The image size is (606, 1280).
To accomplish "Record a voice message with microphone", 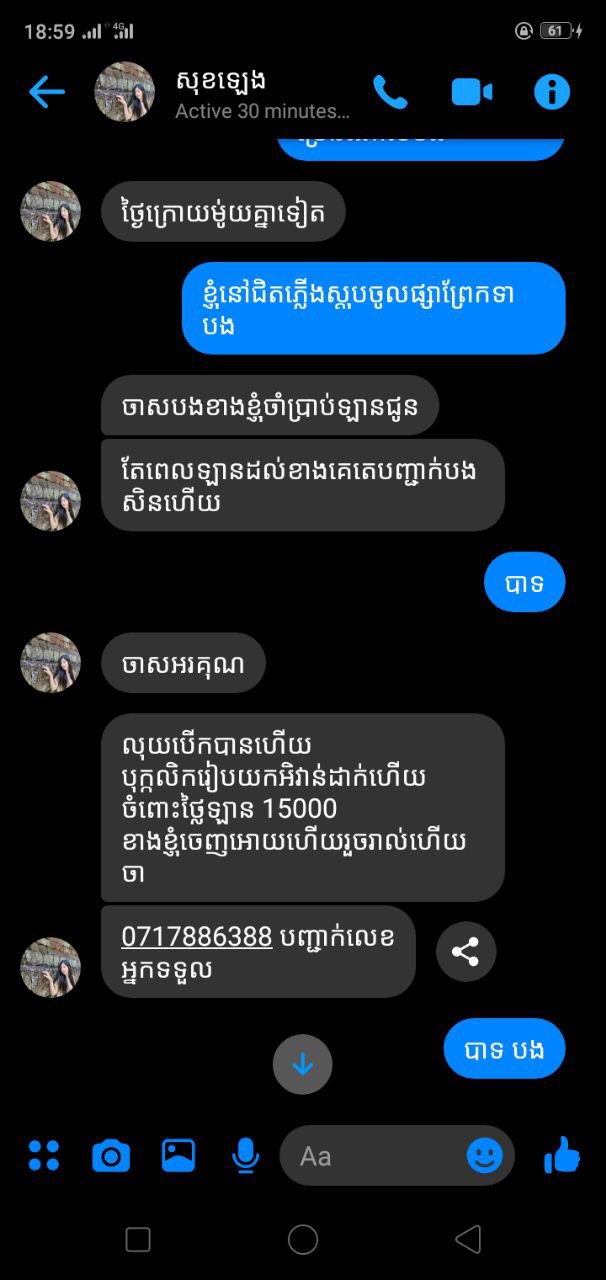I will pyautogui.click(x=244, y=1156).
